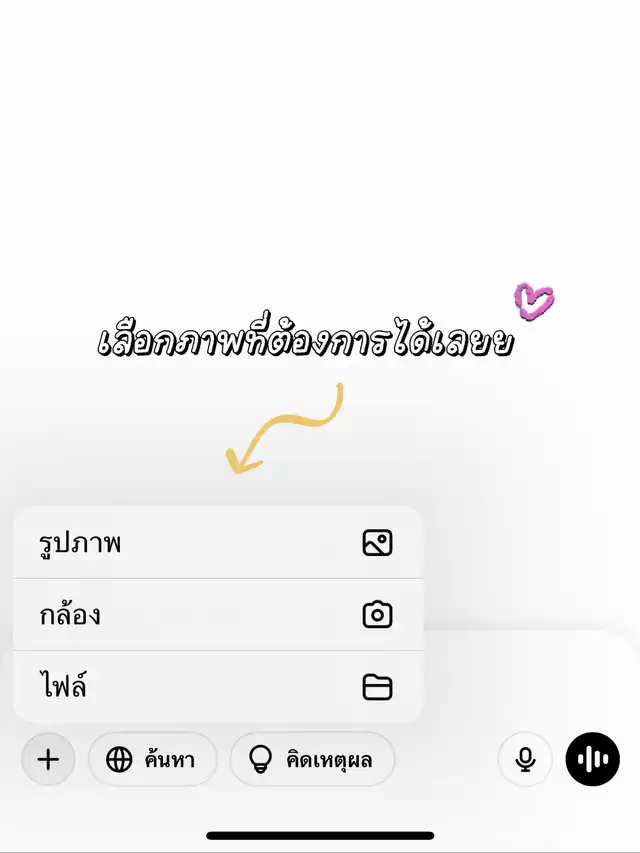Image resolution: width=640 pixels, height=853 pixels.
Task: Enable the ค้นหา web search chip
Action: (x=152, y=759)
